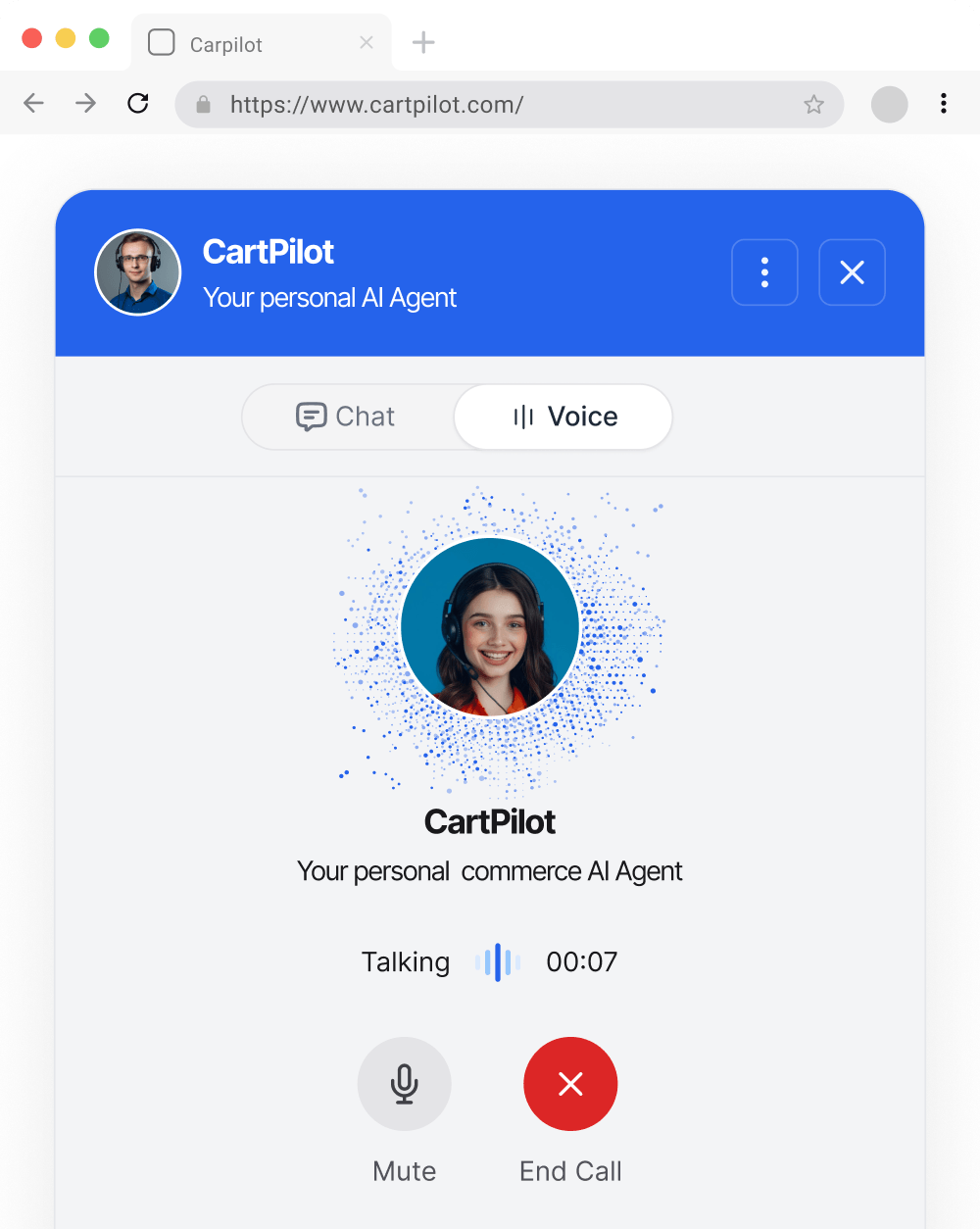The height and width of the screenshot is (1229, 980).
Task: Go forward in the browser
Action: [x=86, y=104]
